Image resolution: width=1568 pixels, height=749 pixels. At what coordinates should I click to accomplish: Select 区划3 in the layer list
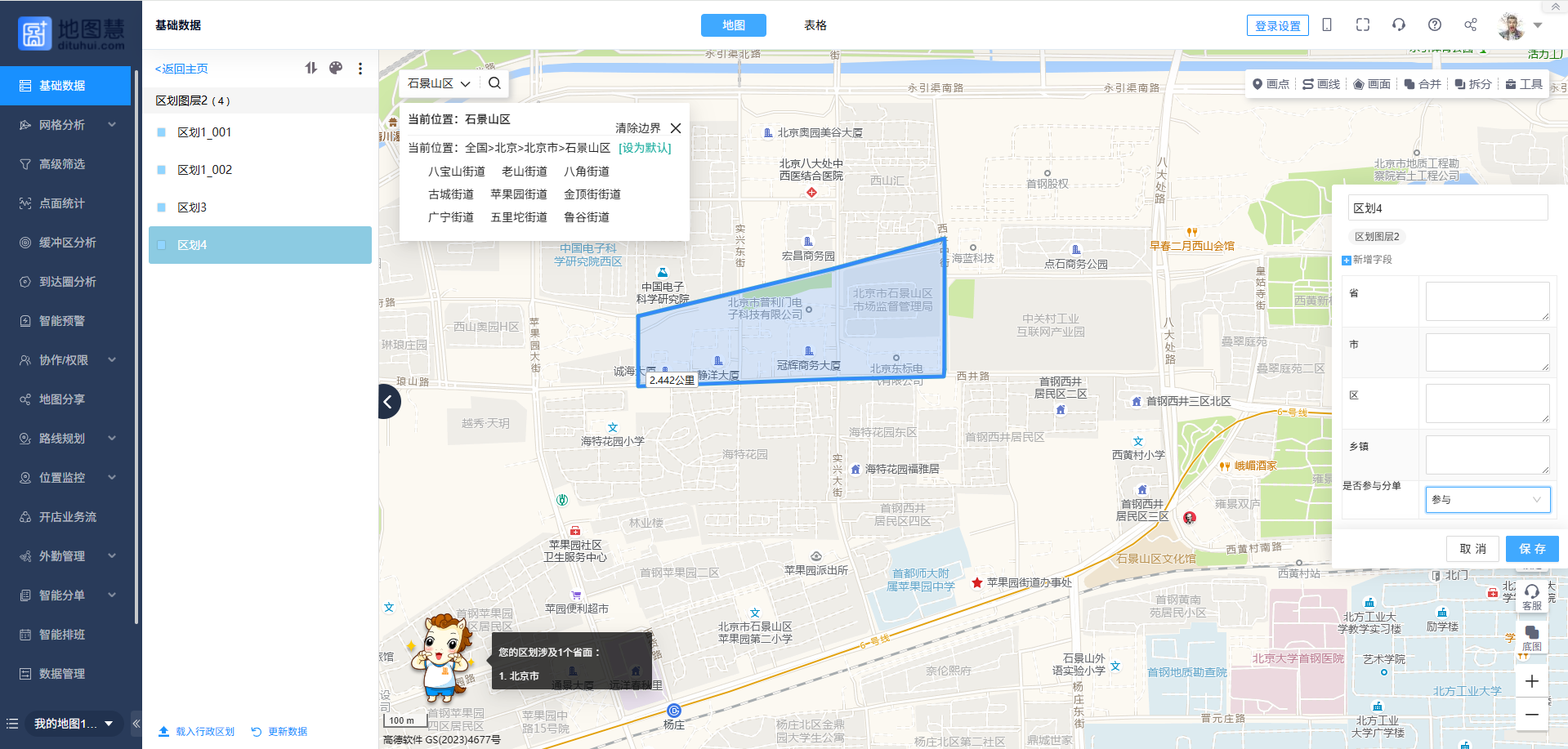tap(192, 207)
